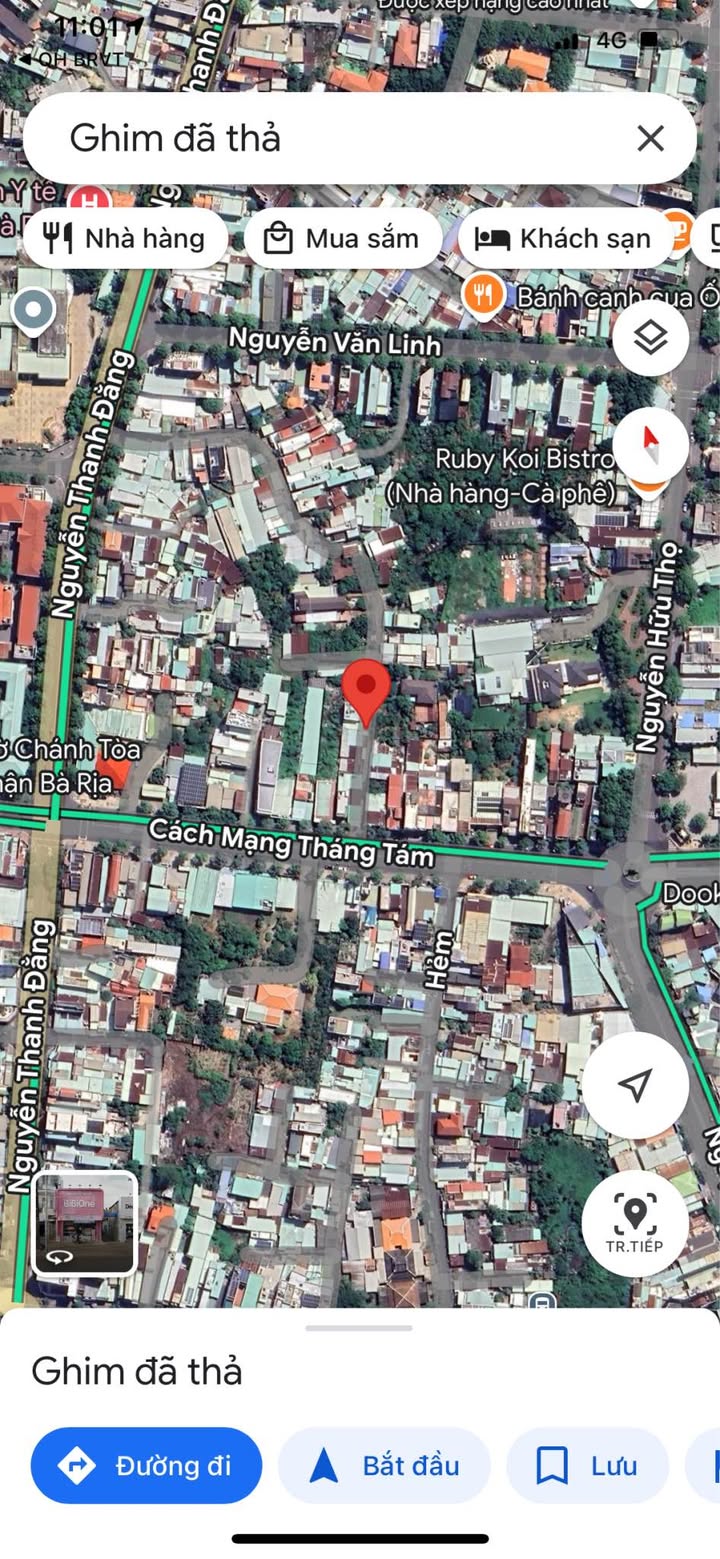Open the map layers button
Screen dimensions: 720x1559
pyautogui.click(x=651, y=339)
